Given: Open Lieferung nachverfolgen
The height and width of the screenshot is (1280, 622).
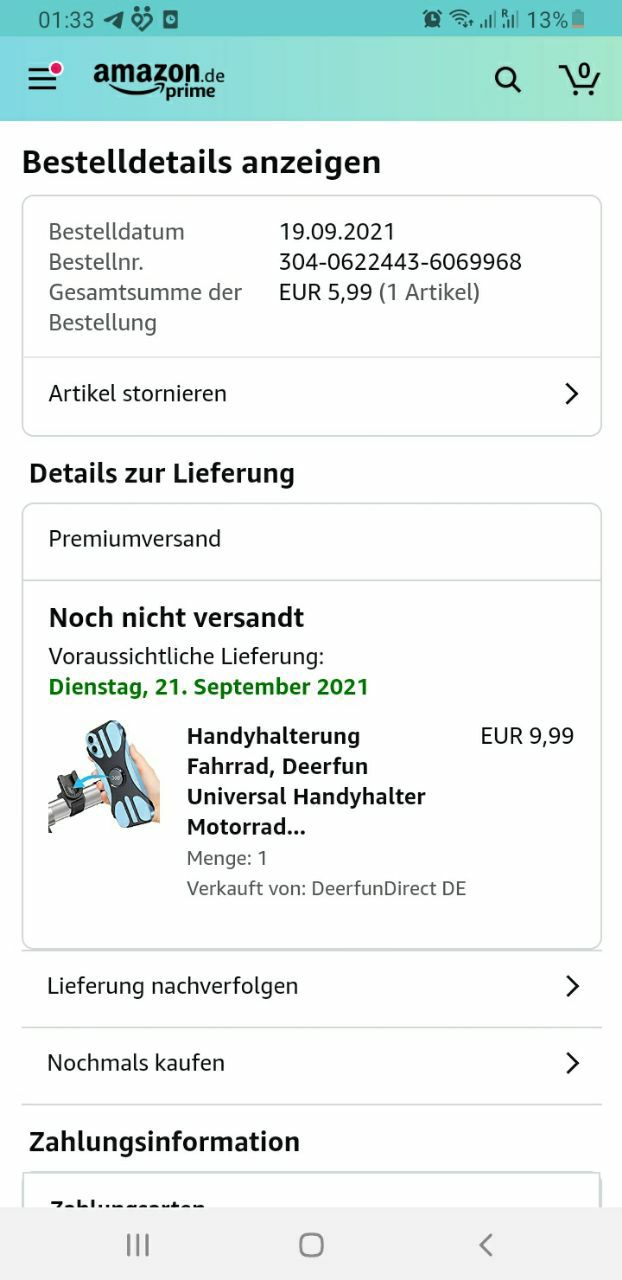Looking at the screenshot, I should coord(311,987).
